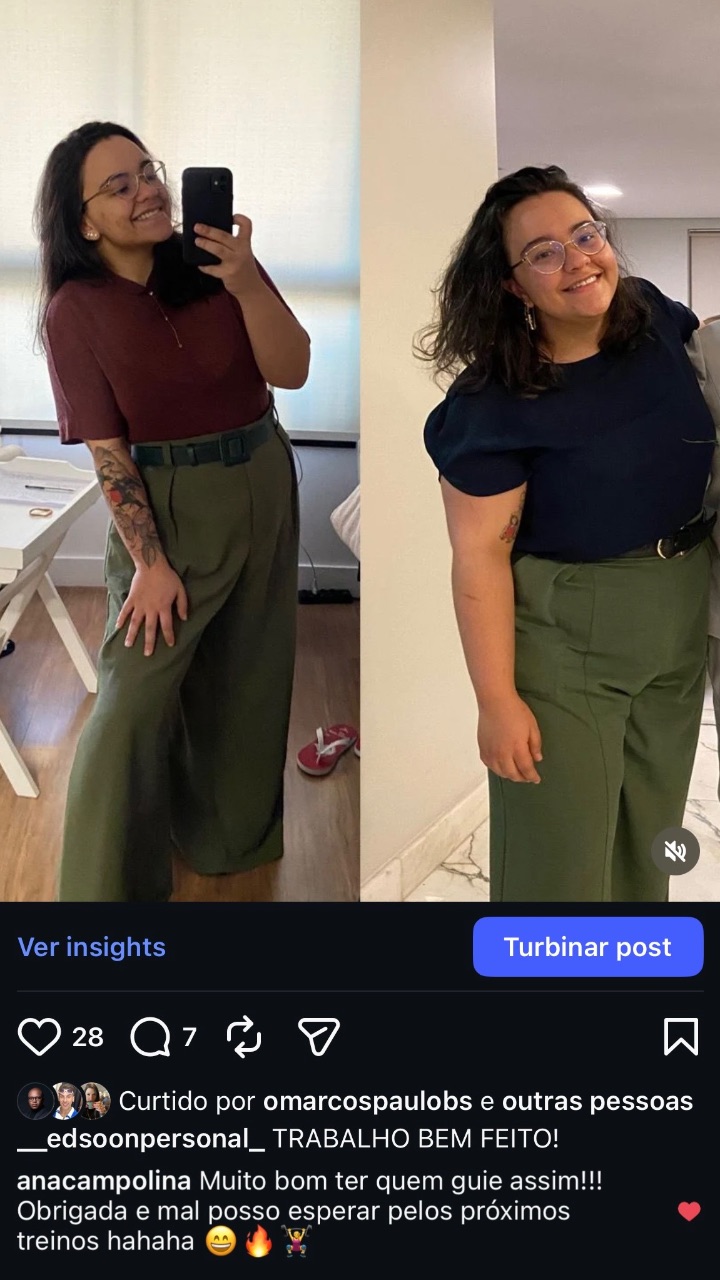Tap the Turbinar post button

click(588, 947)
